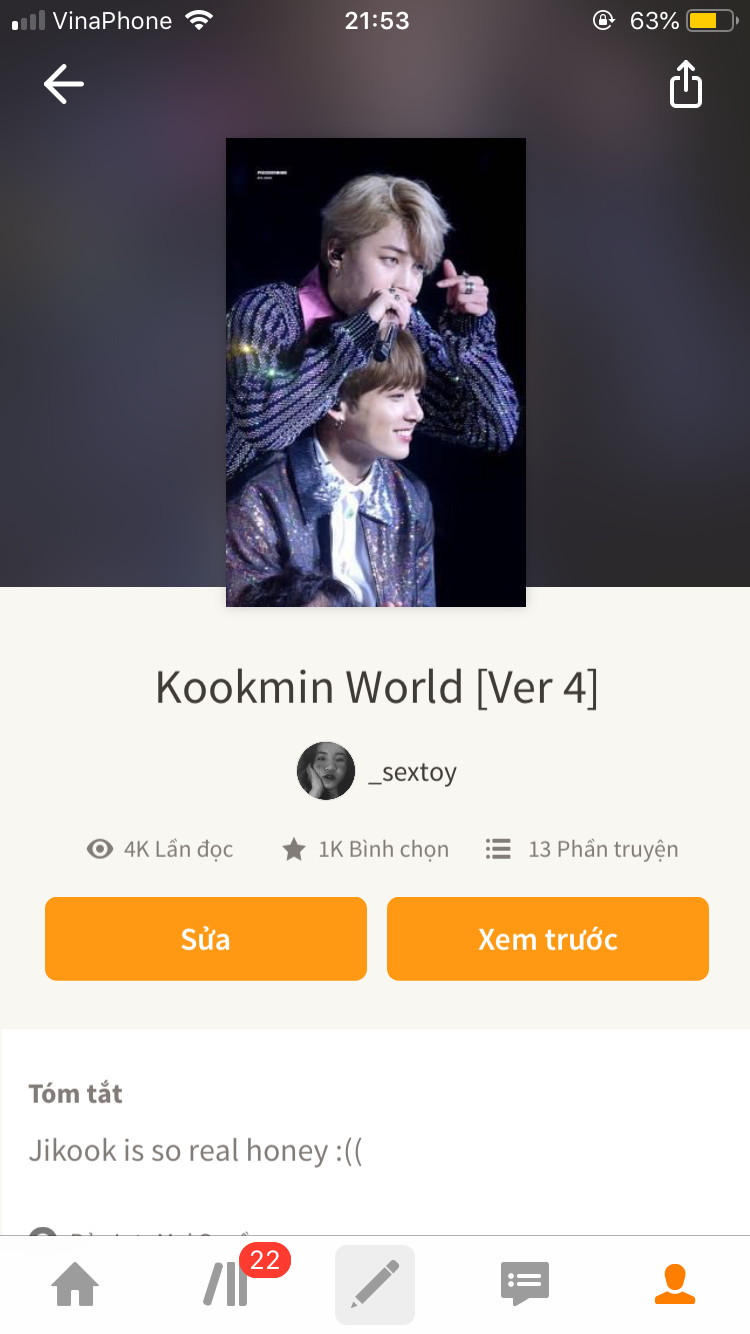Switch to the Profile tab
The height and width of the screenshot is (1334, 750).
tap(675, 1284)
